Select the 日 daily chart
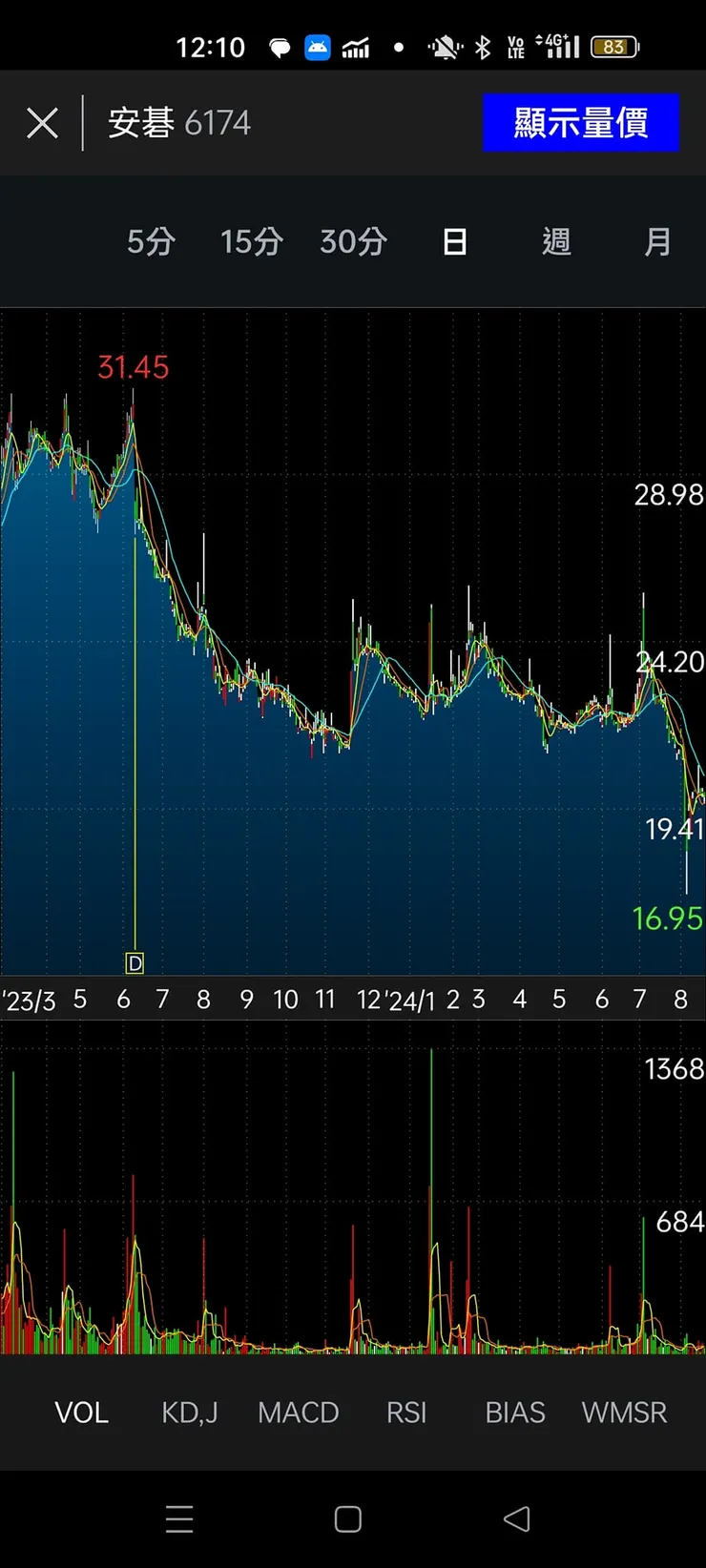Viewport: 706px width, 1568px height. coord(455,241)
